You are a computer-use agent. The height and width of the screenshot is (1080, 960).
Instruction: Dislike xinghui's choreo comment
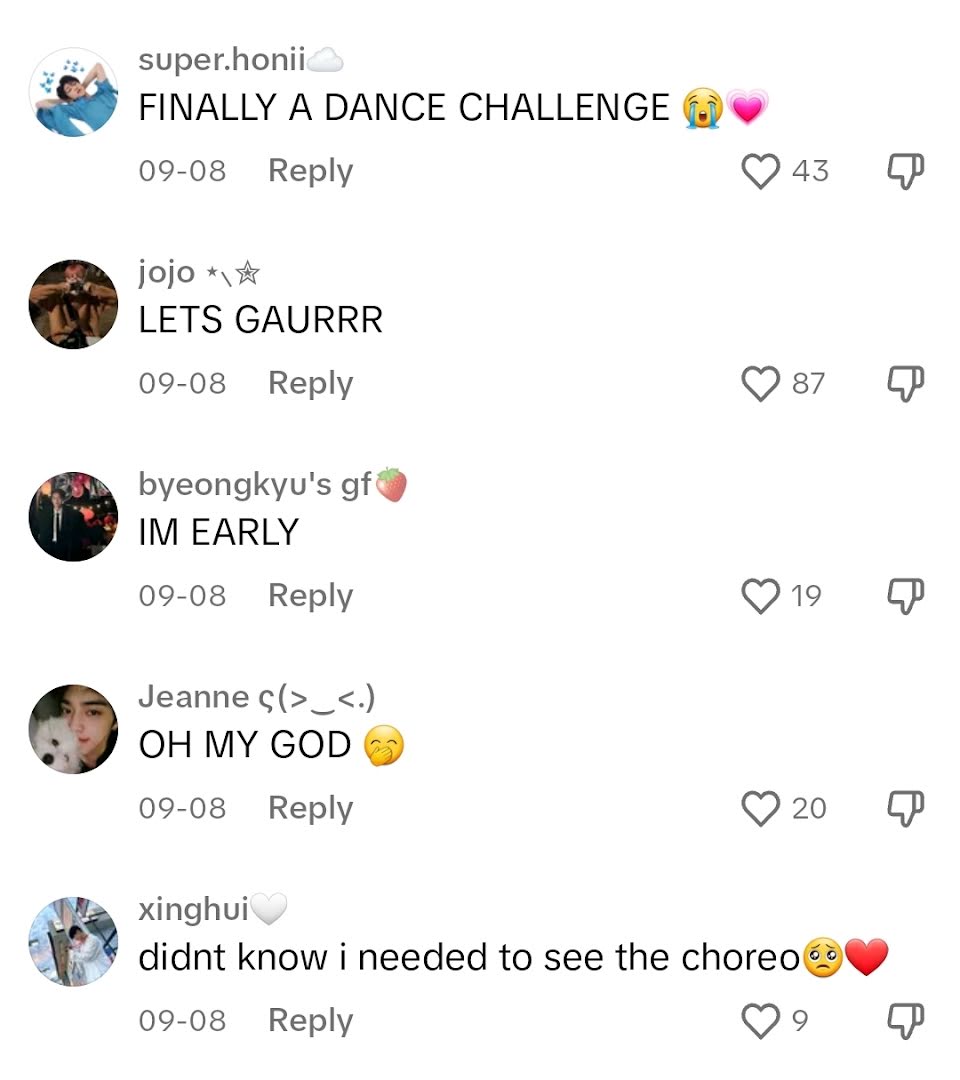click(x=905, y=1021)
